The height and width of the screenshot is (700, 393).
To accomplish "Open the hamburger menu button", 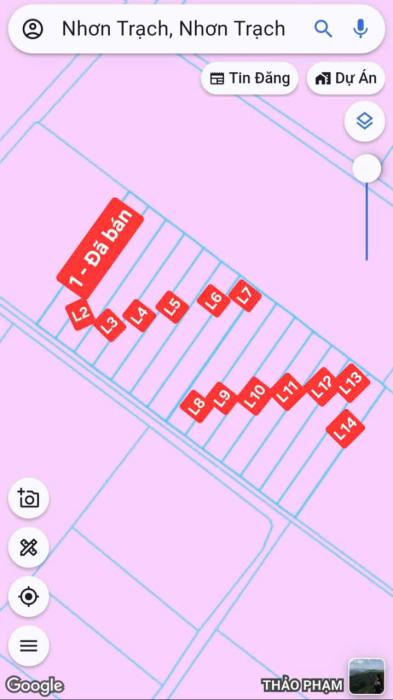I will (29, 646).
